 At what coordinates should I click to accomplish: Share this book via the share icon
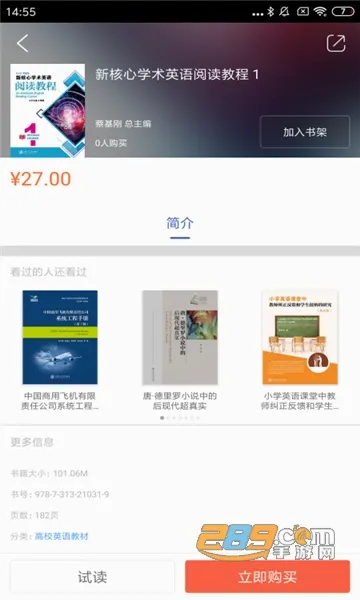click(x=336, y=43)
